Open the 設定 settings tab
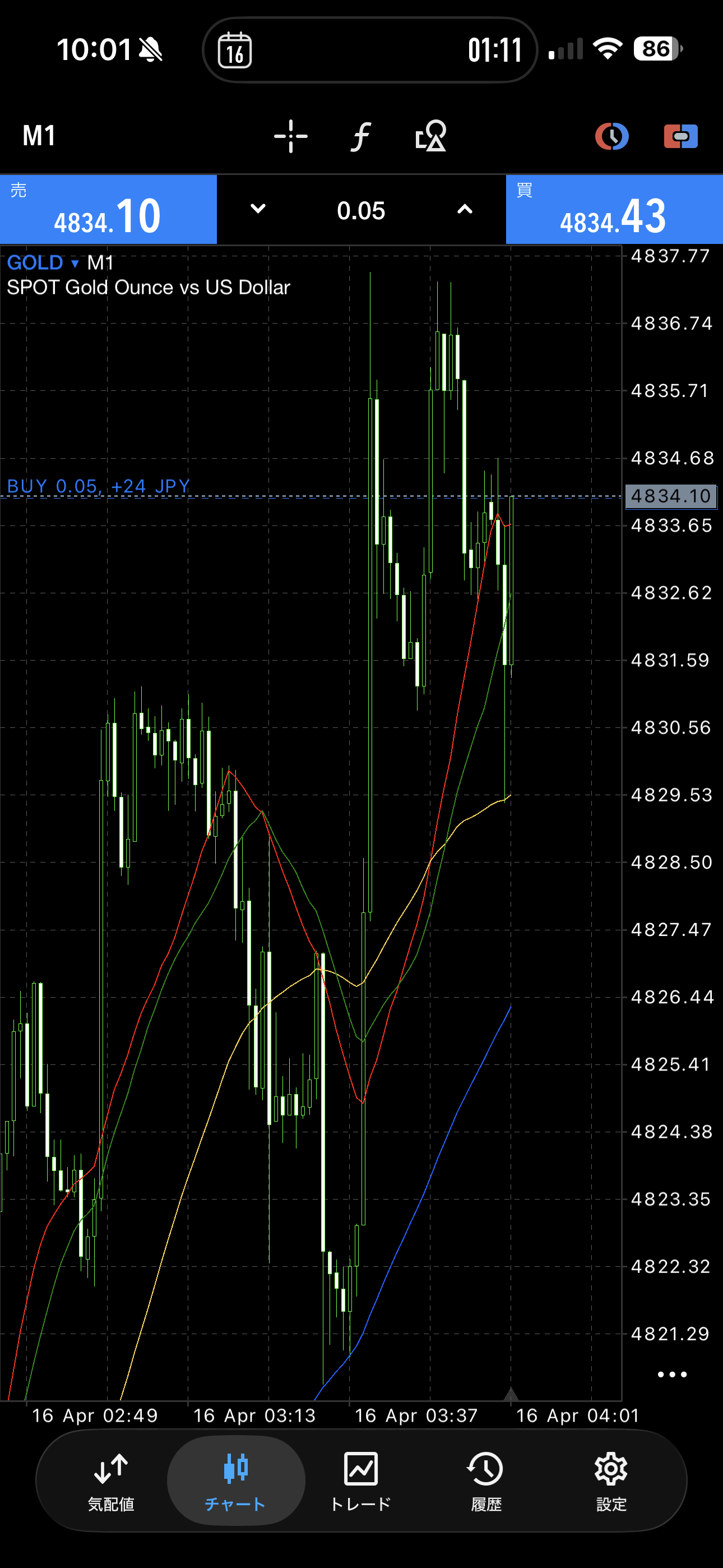The image size is (723, 1568). point(611,1481)
